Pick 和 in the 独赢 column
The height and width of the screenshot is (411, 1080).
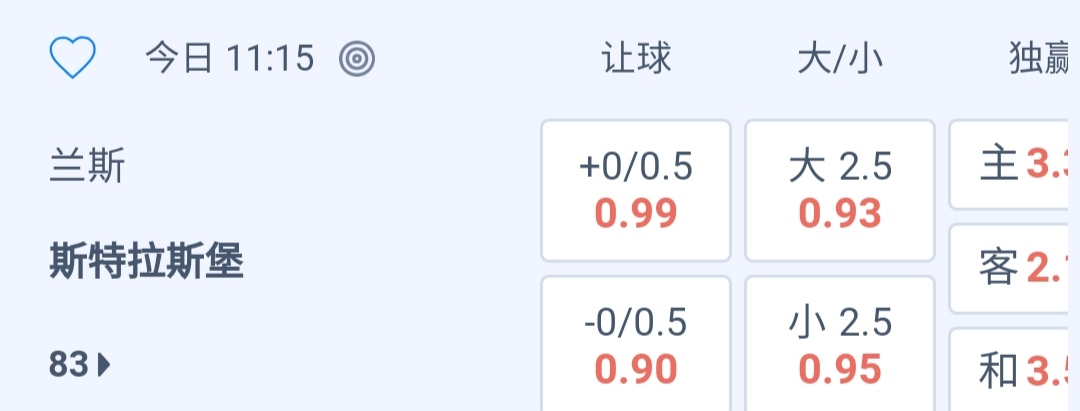tap(1012, 370)
